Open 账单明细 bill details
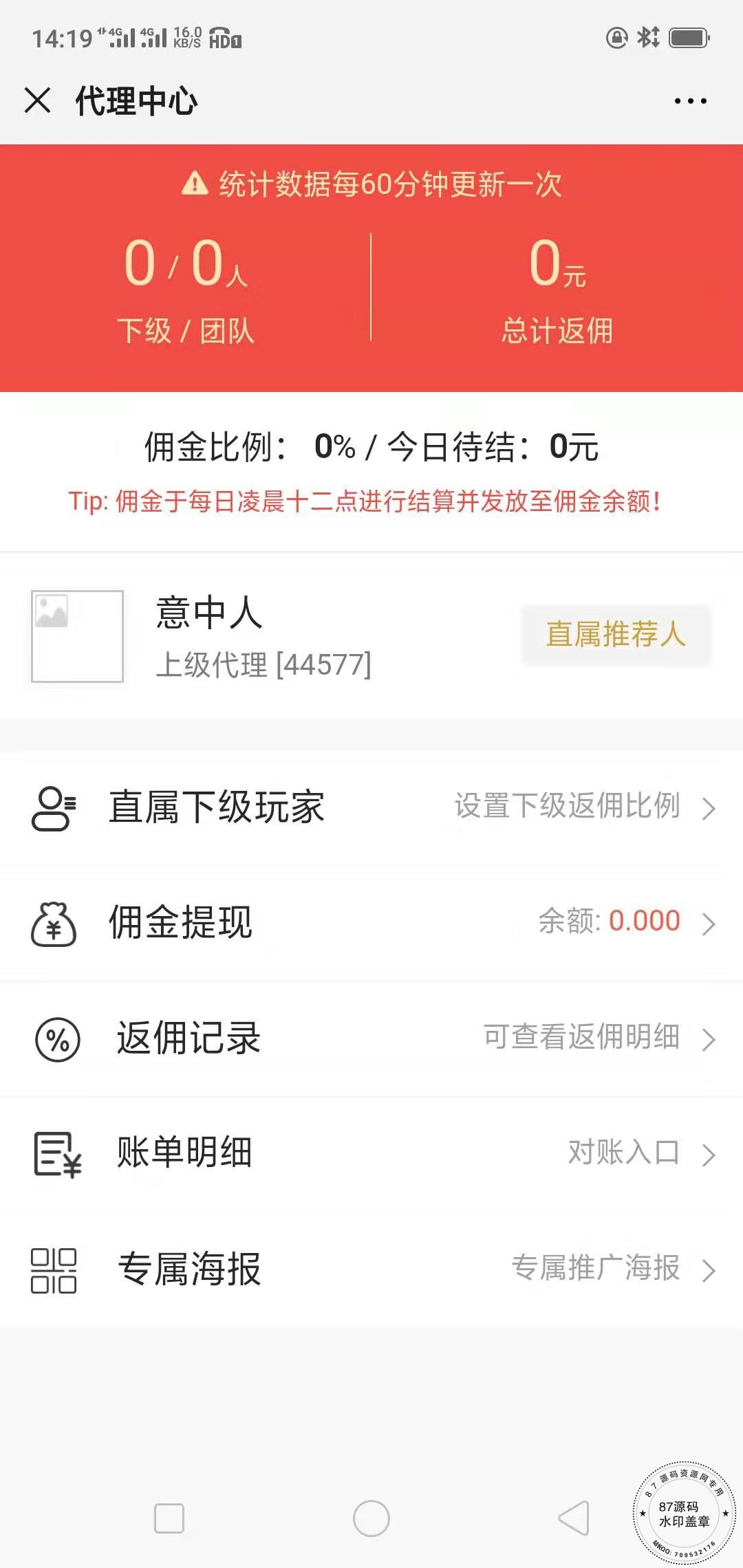 (x=371, y=1153)
